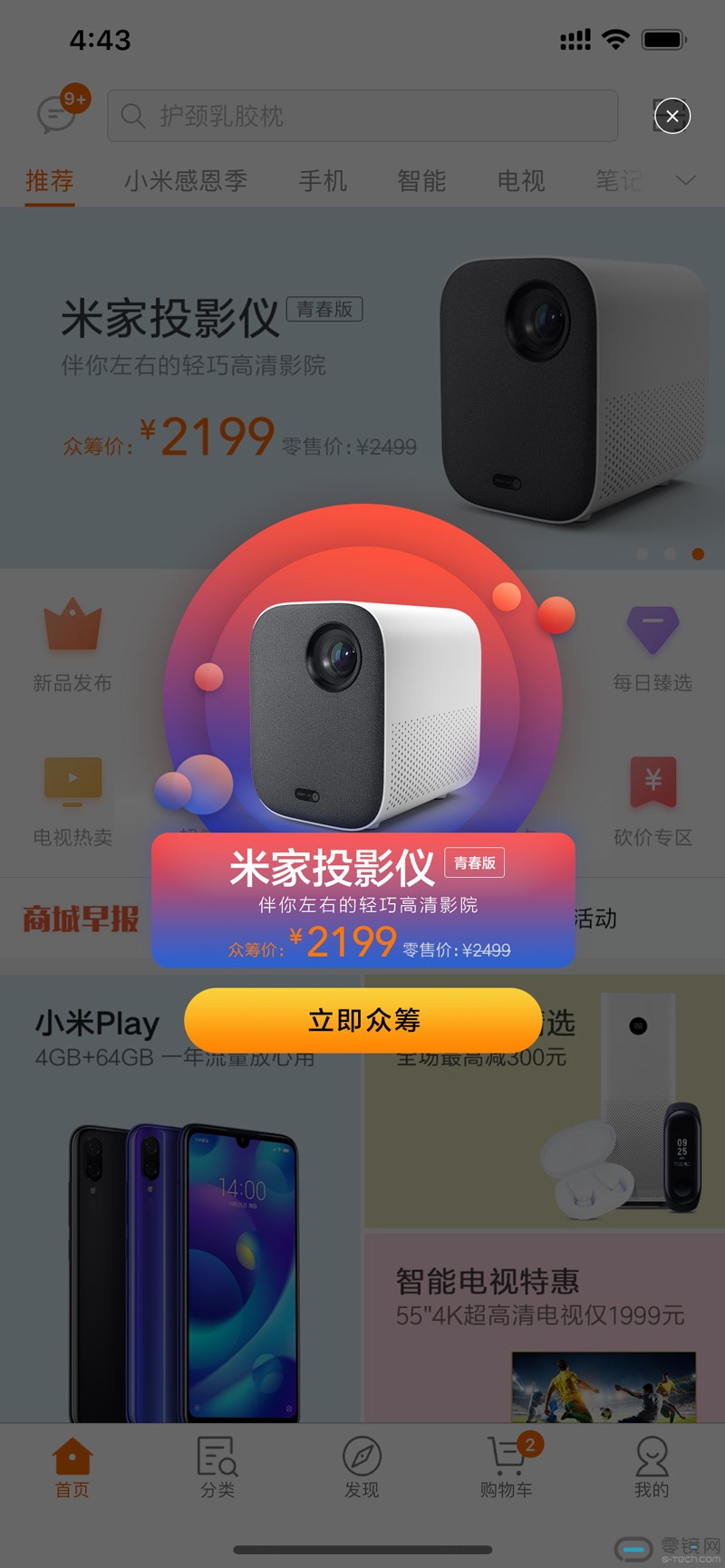This screenshot has height=1568, width=725.
Task: Select the 智能 tab
Action: (x=421, y=181)
